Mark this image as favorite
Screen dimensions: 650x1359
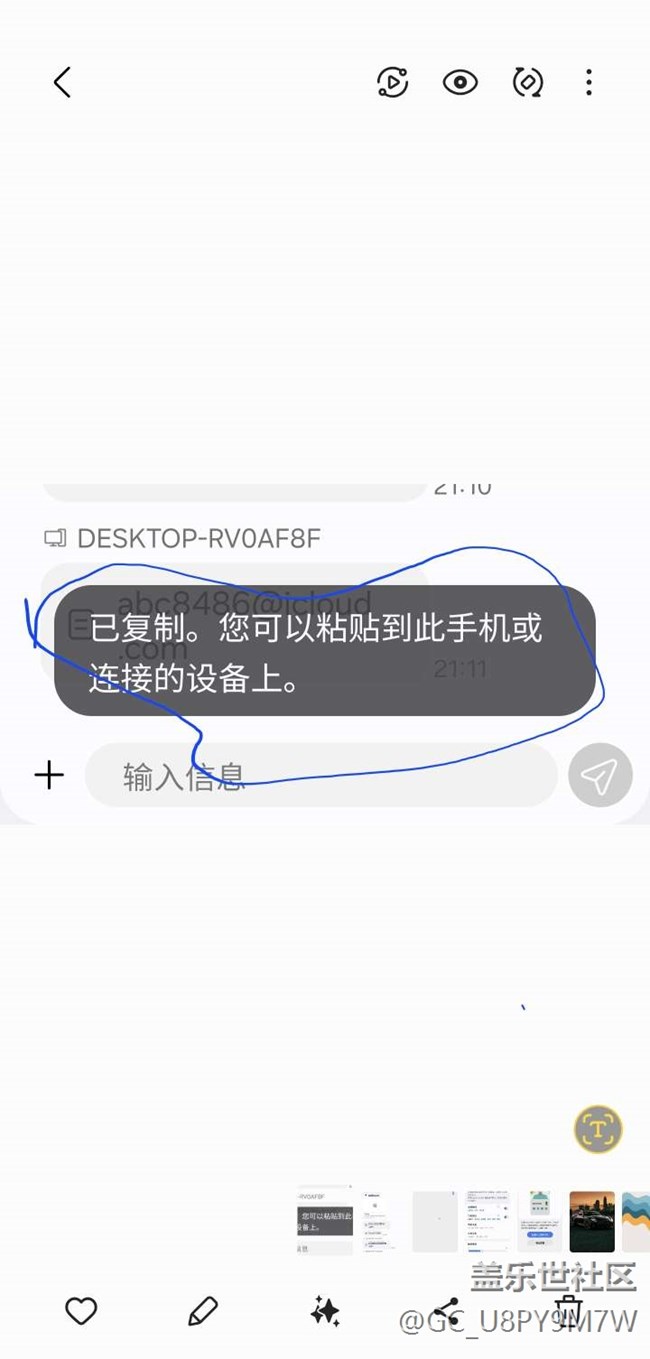pos(81,1311)
